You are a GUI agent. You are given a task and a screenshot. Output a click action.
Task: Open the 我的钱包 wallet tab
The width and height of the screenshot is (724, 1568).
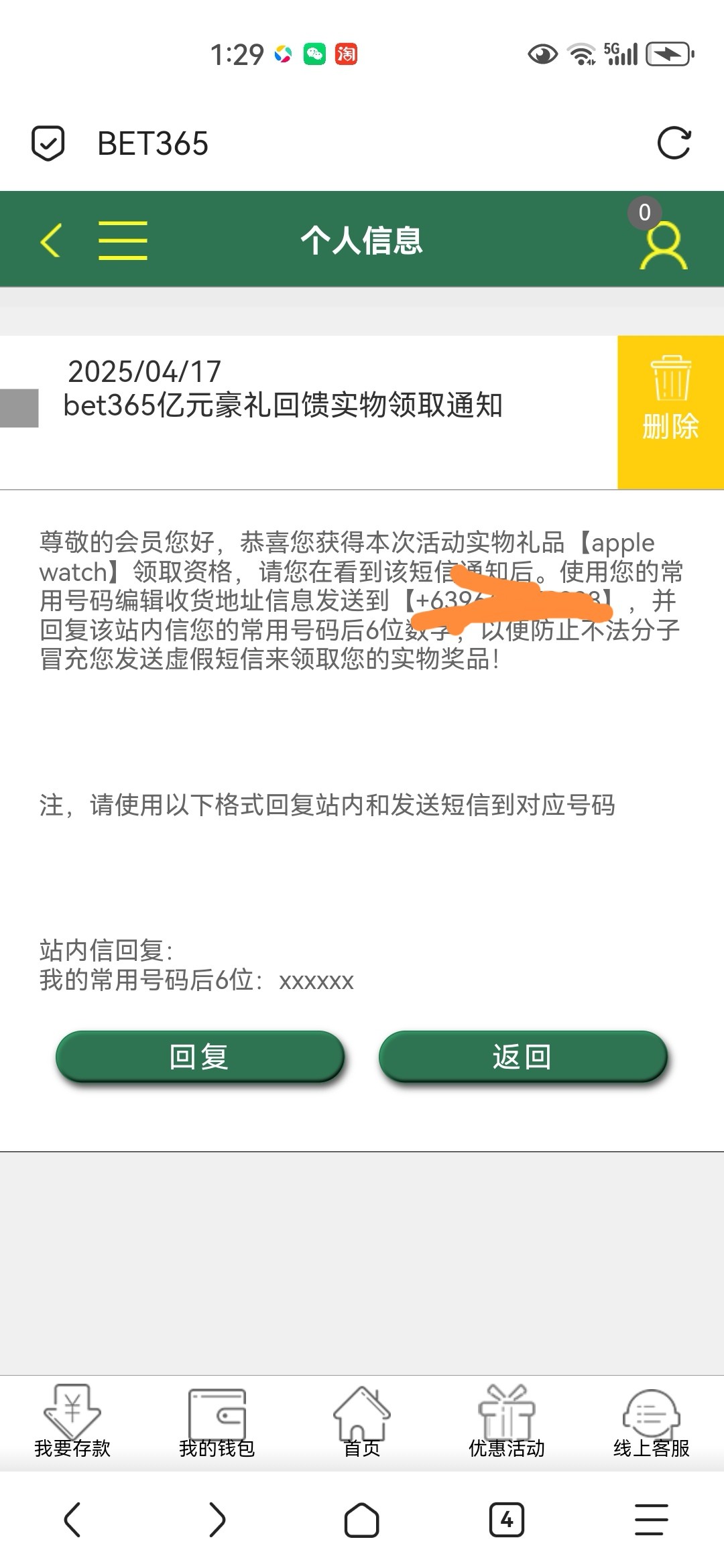(x=217, y=1422)
